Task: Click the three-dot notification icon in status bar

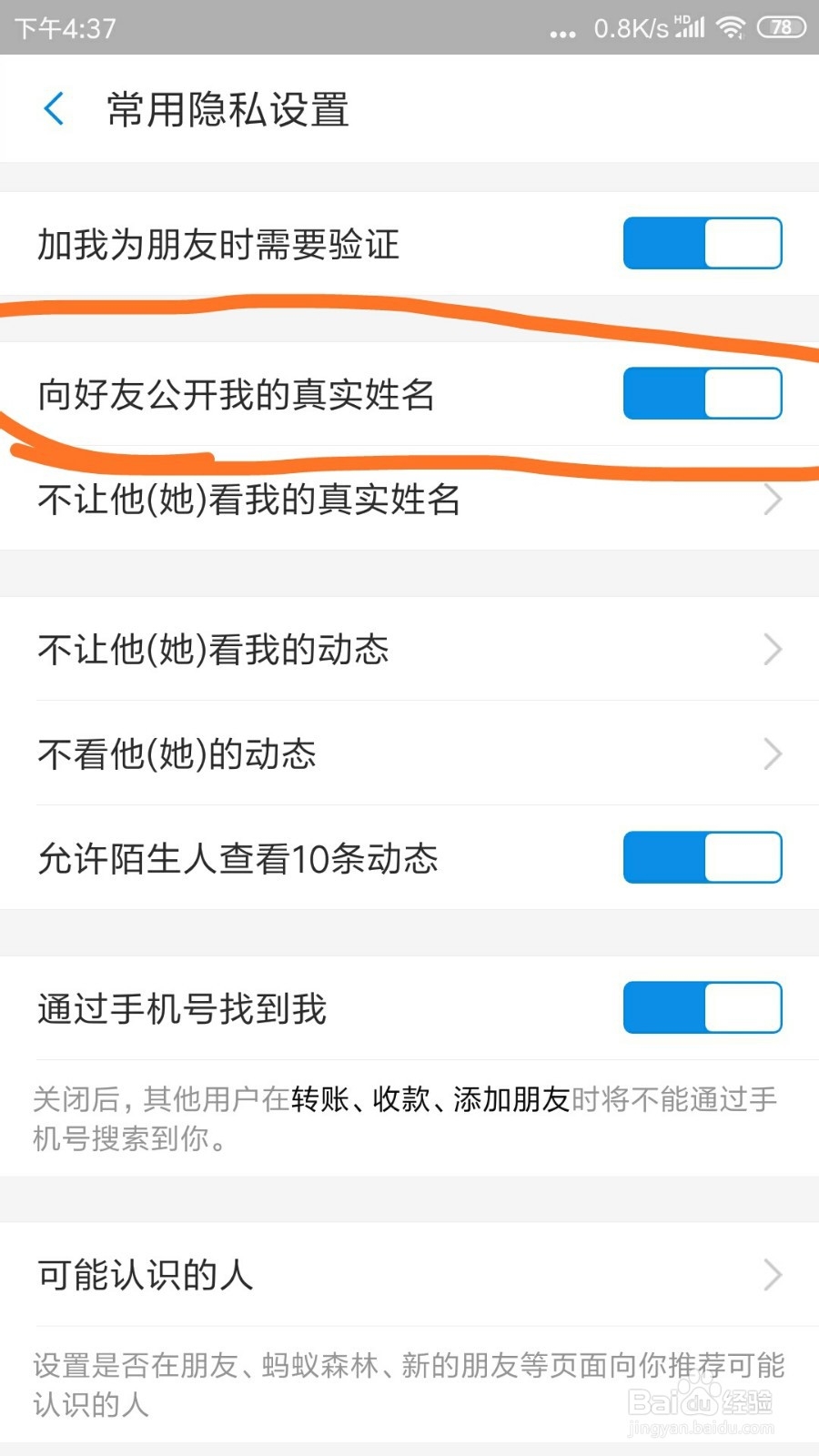Action: [x=562, y=32]
